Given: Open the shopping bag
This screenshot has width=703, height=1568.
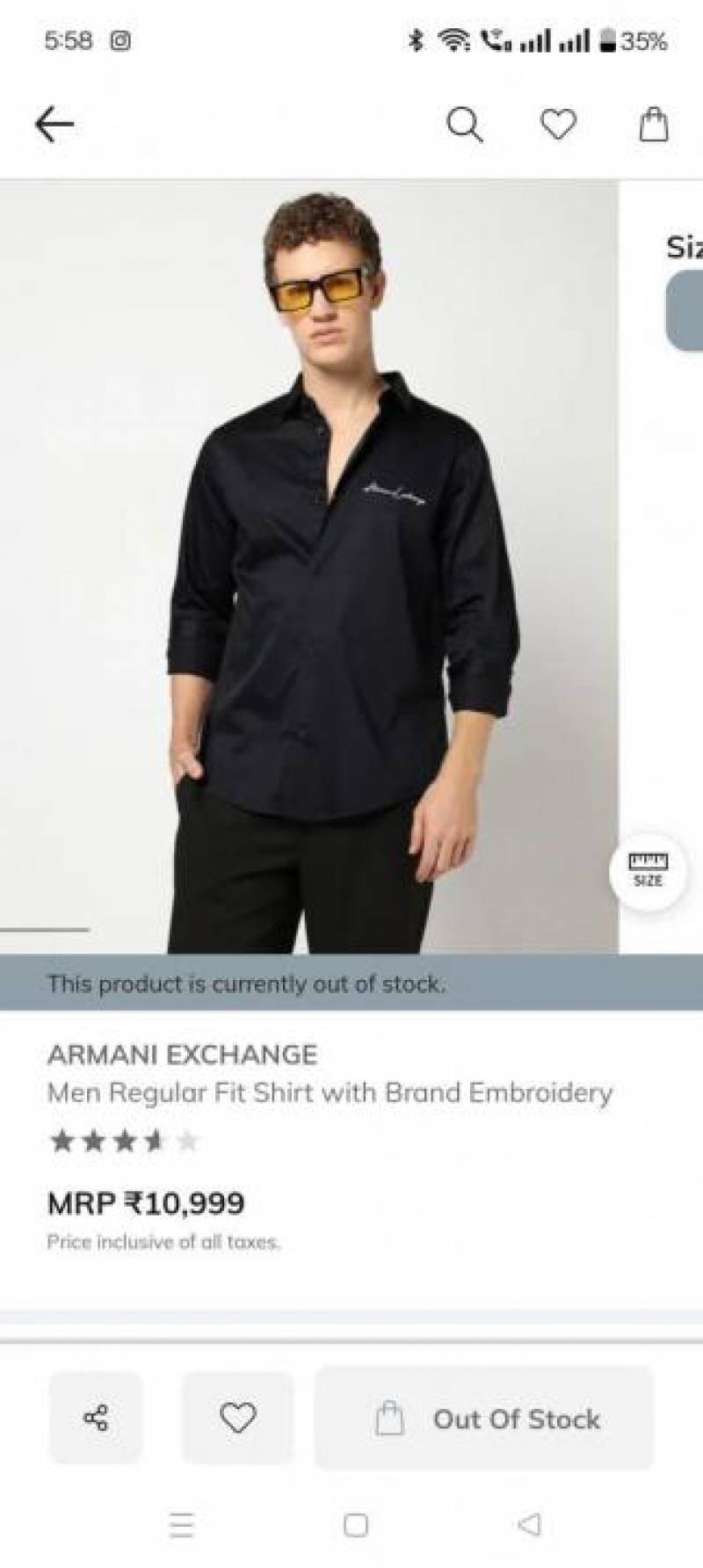Looking at the screenshot, I should (x=653, y=125).
